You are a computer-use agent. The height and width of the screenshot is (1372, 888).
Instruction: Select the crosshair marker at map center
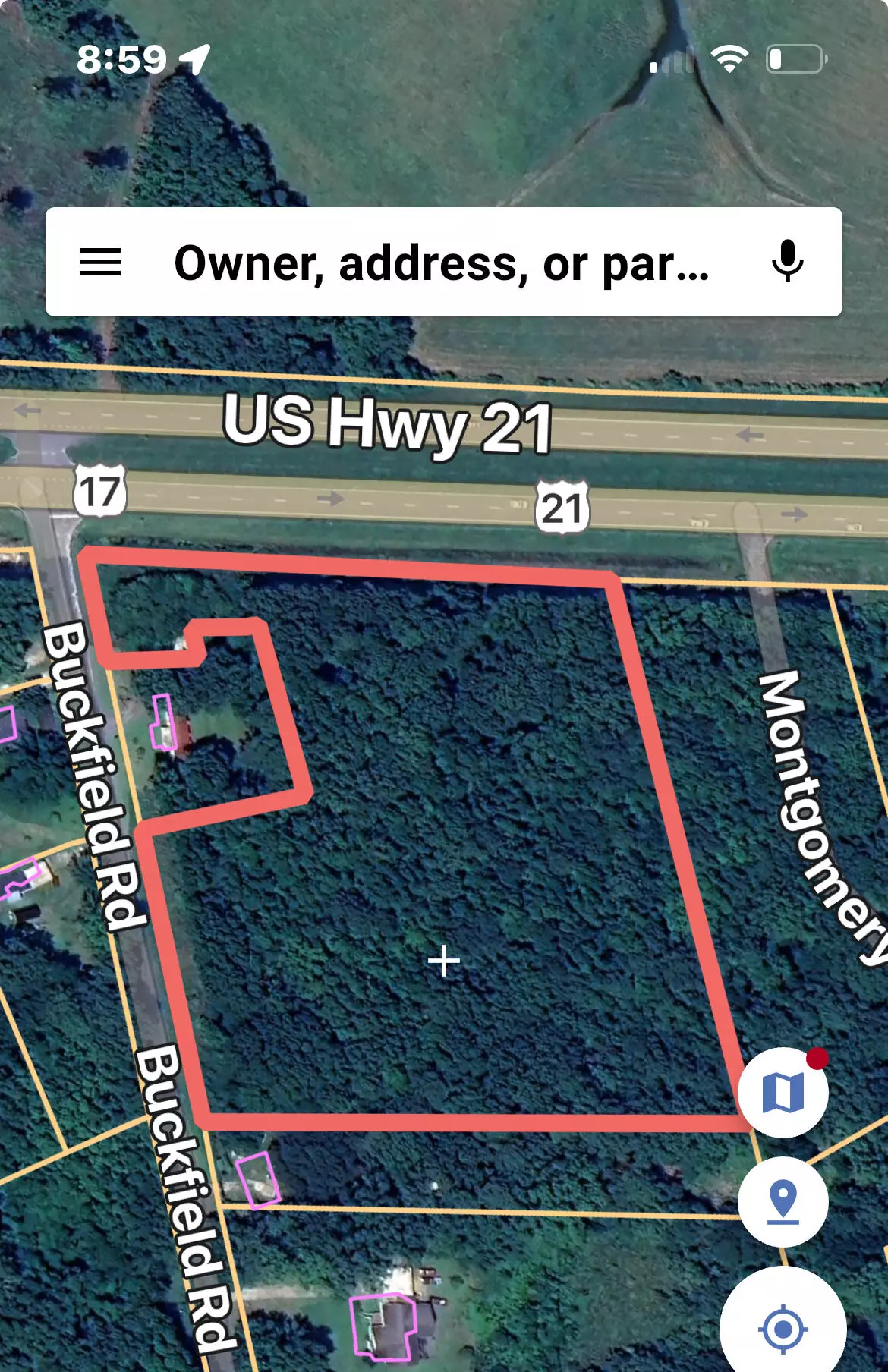coord(442,961)
